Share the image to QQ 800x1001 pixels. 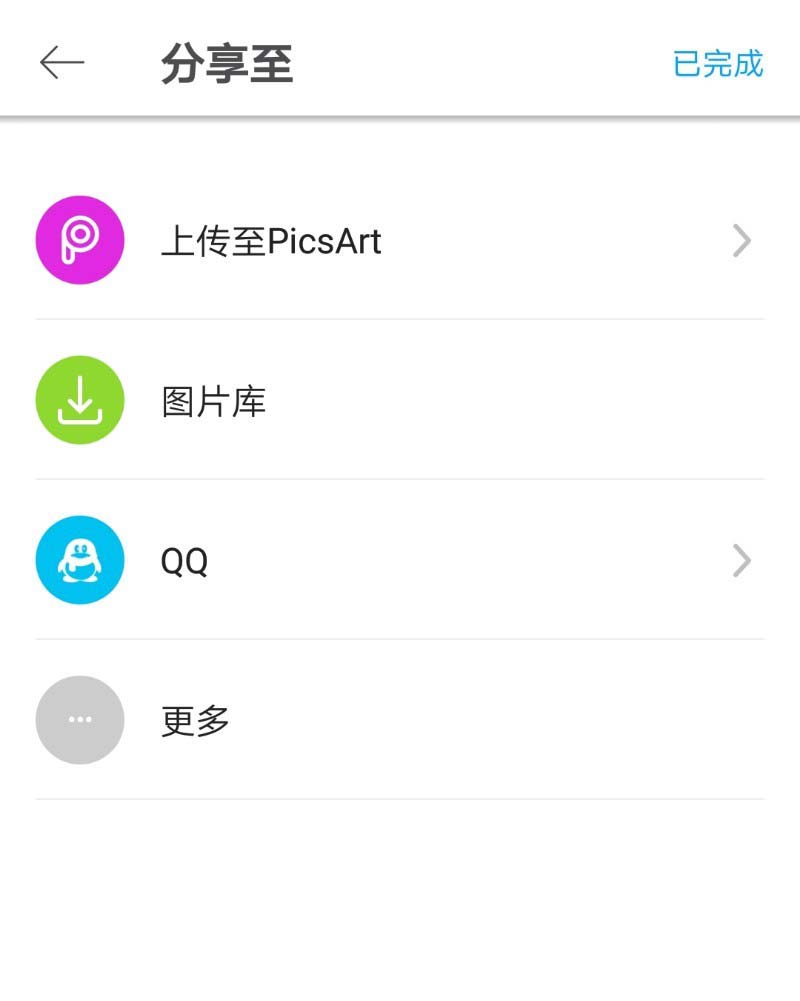185,561
